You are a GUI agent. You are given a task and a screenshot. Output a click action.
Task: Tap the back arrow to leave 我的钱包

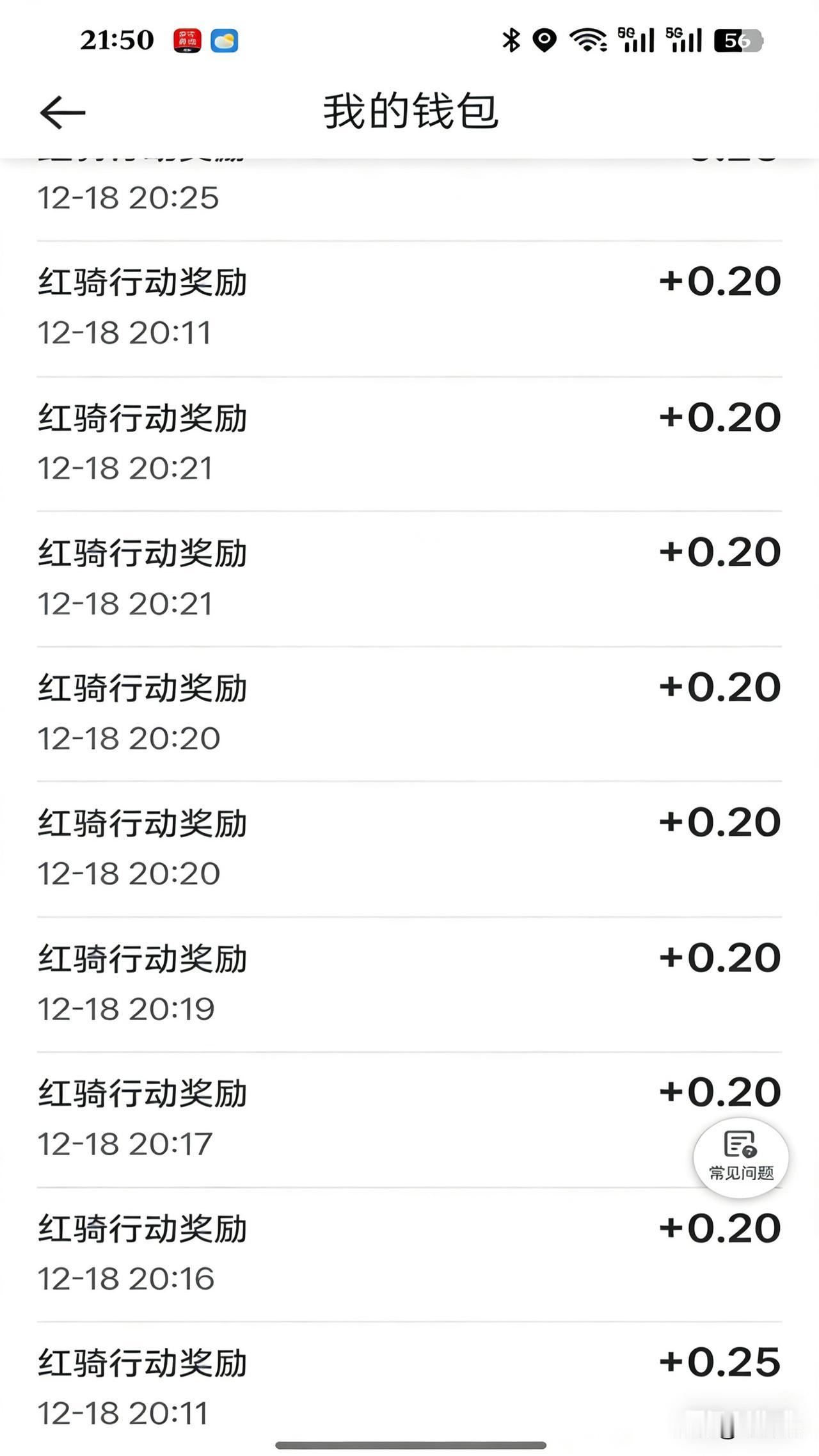click(61, 113)
